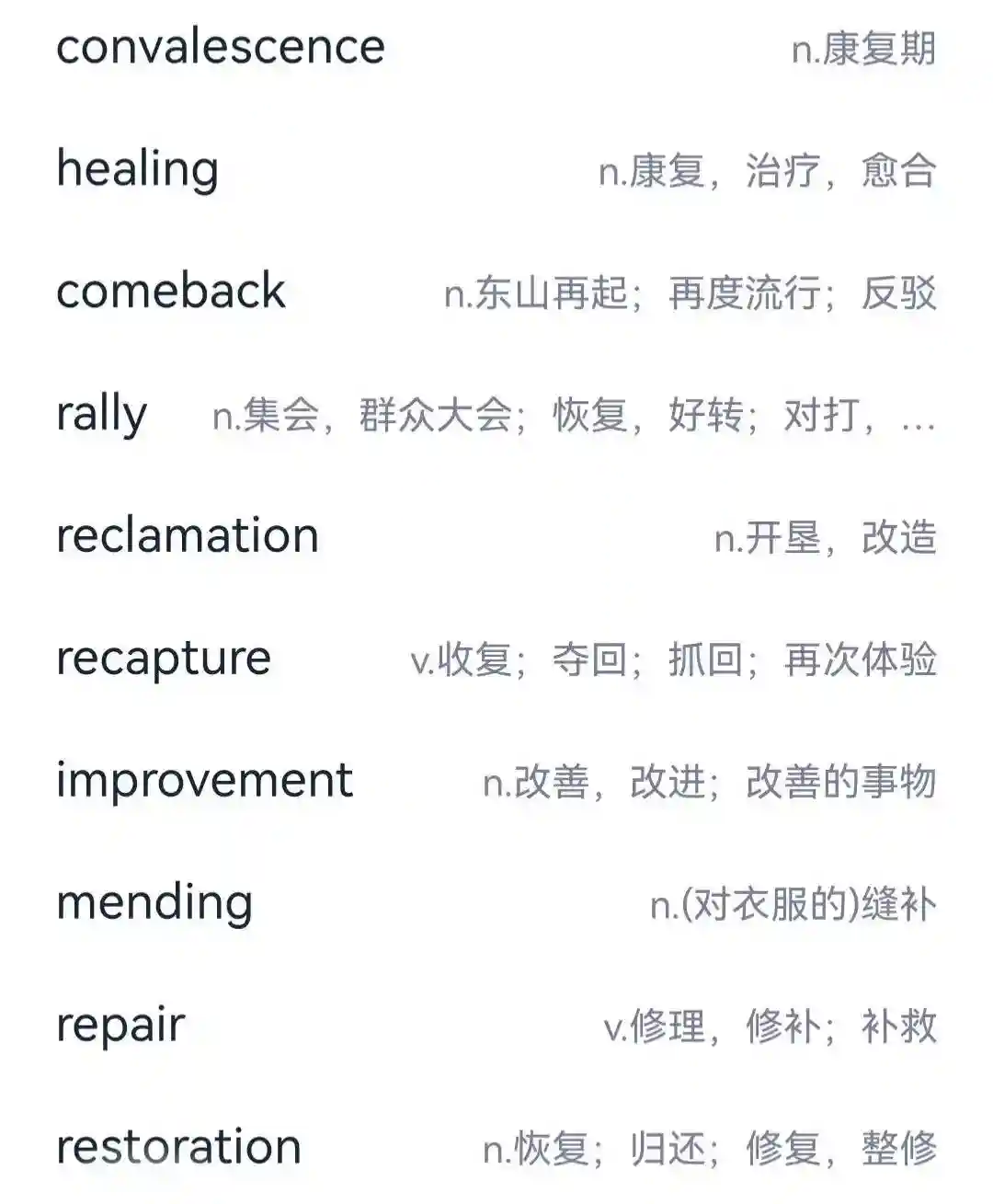Select the word healing
The height and width of the screenshot is (1204, 993).
point(138,170)
